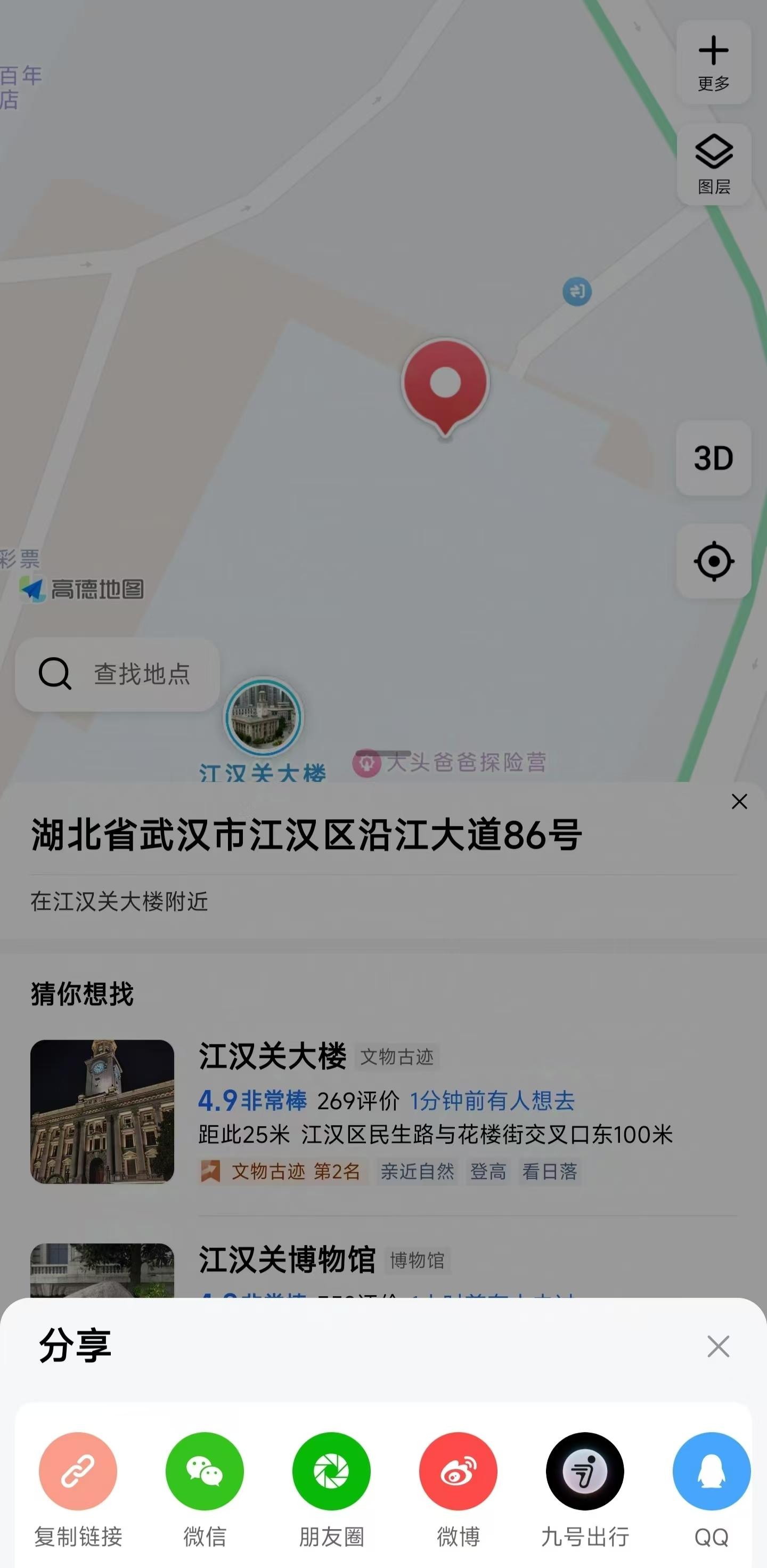767x1568 pixels.
Task: Tap the 大头爸爸探险营 map marker
Action: click(x=450, y=762)
